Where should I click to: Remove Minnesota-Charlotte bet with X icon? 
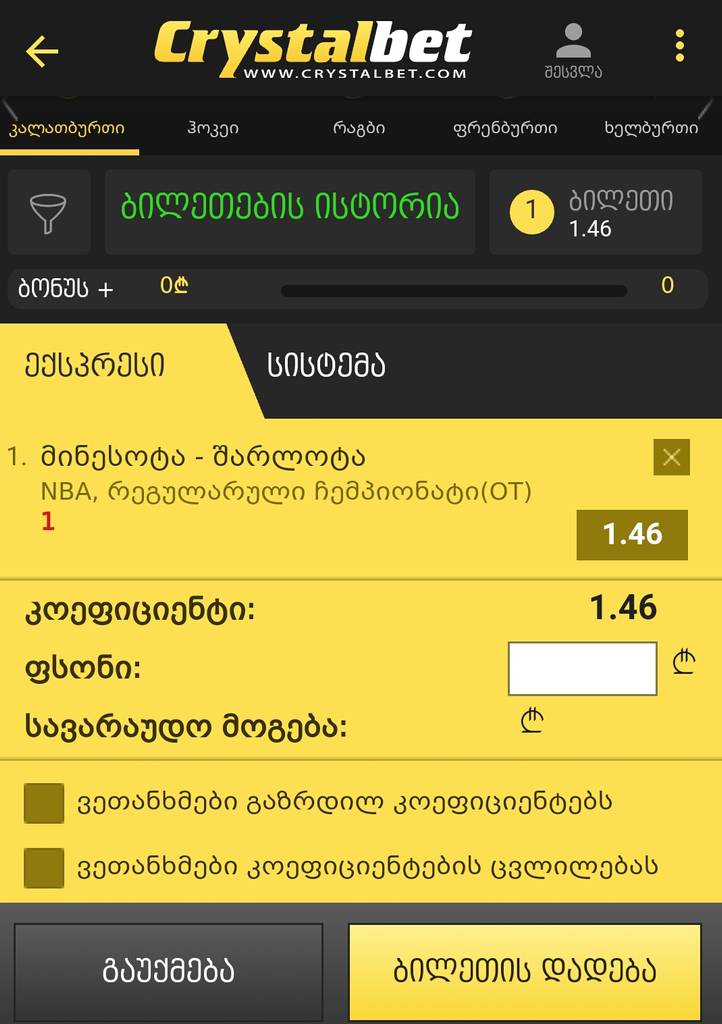pos(671,458)
